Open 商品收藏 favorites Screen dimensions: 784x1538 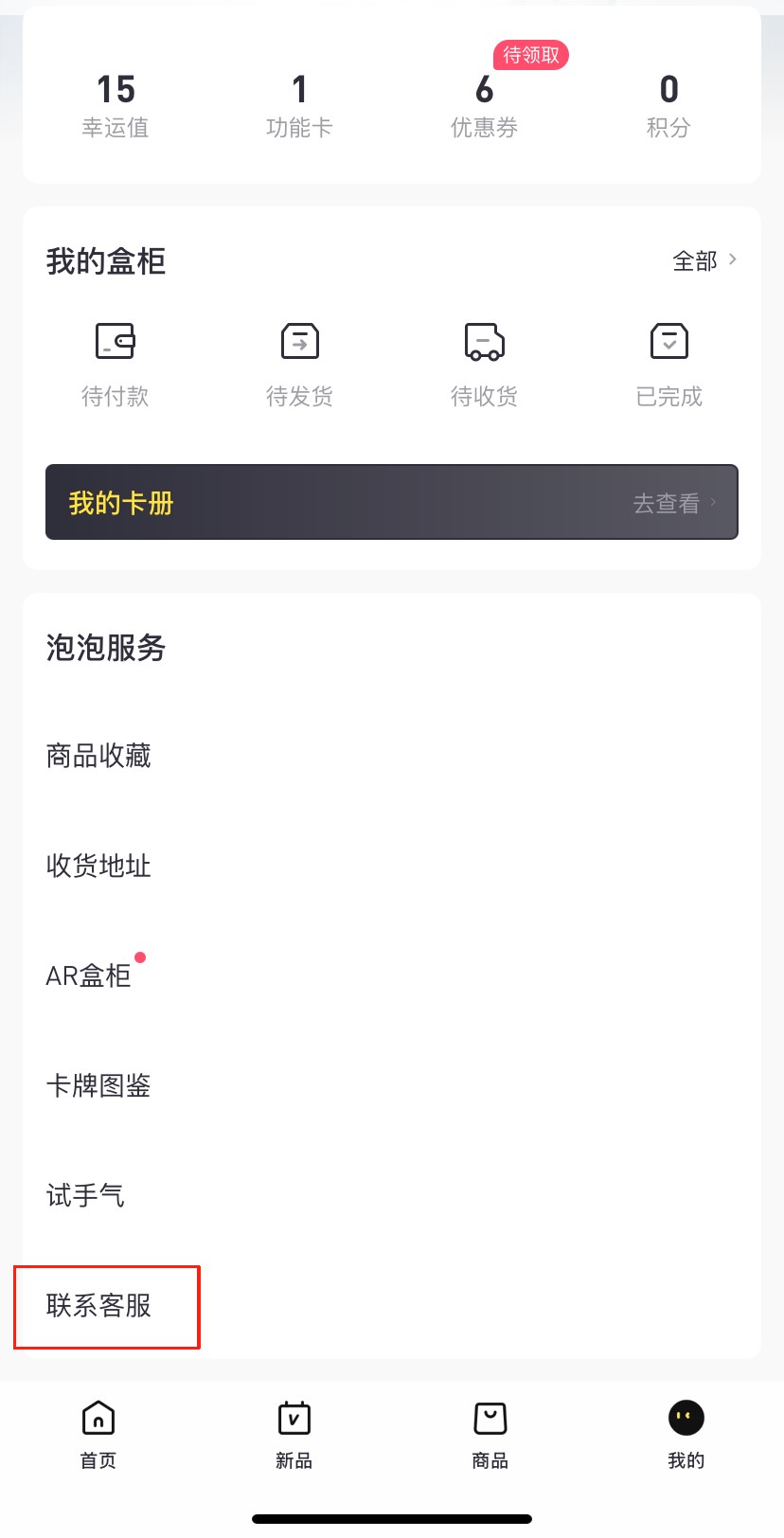pos(98,756)
